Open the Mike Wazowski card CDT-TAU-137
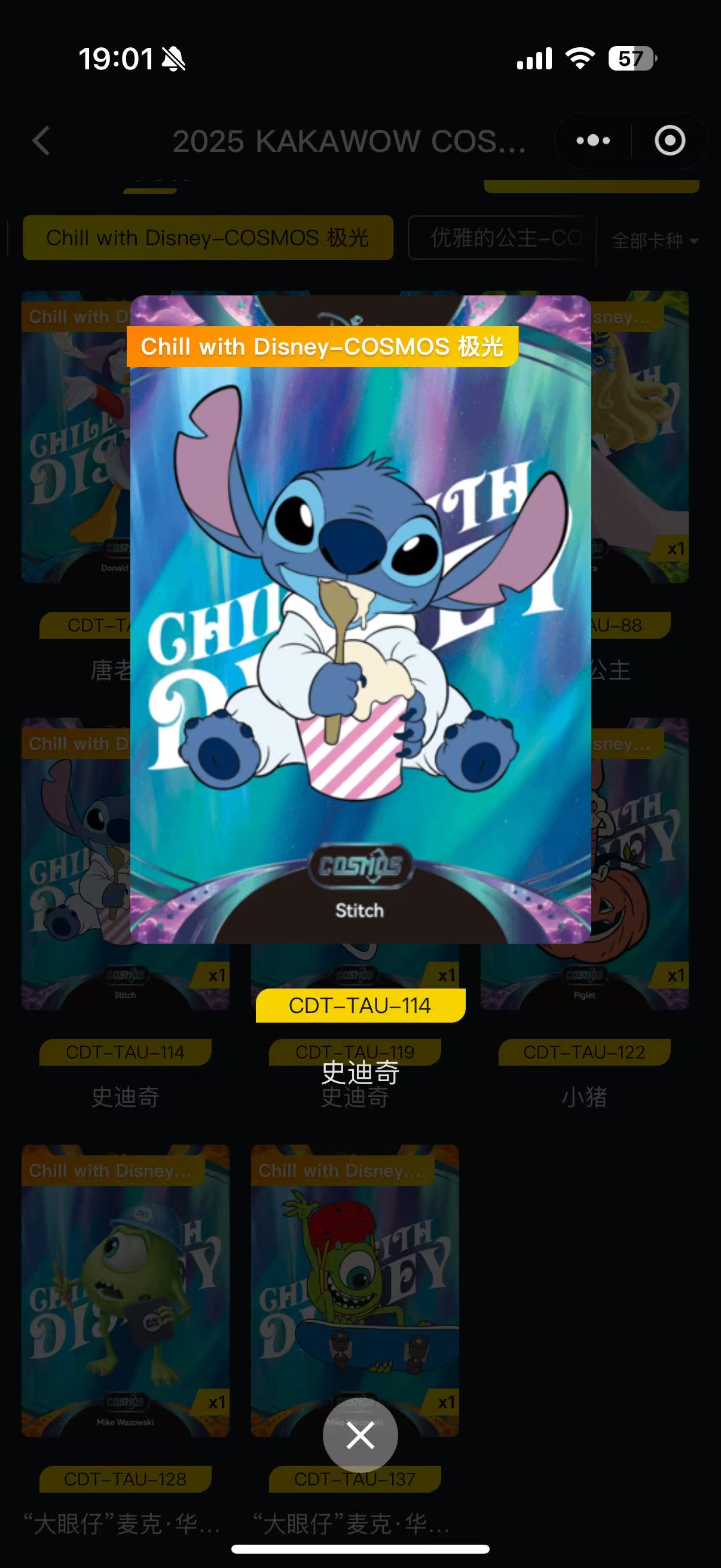 [x=355, y=1291]
